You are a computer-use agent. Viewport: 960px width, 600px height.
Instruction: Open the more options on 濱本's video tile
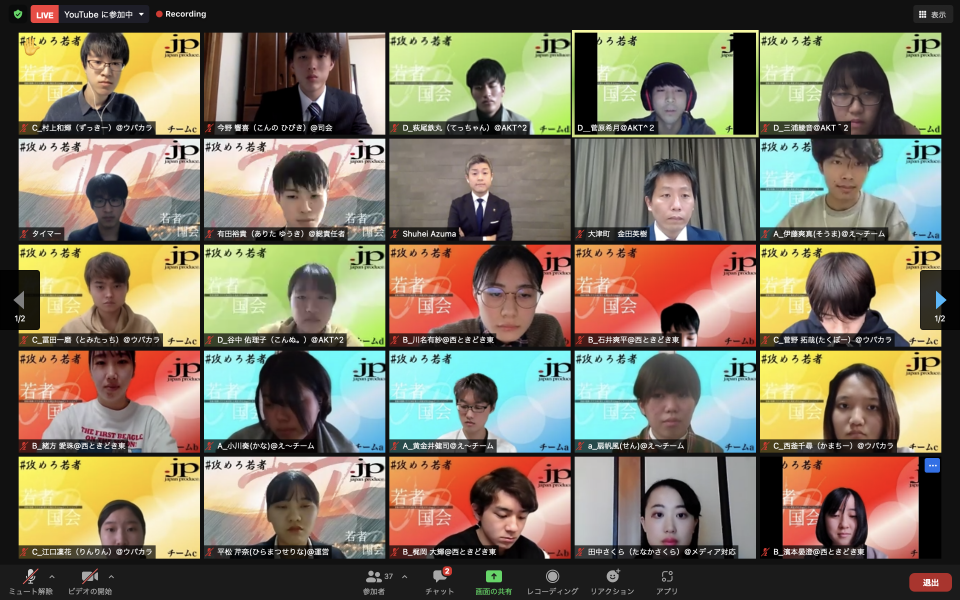point(932,465)
